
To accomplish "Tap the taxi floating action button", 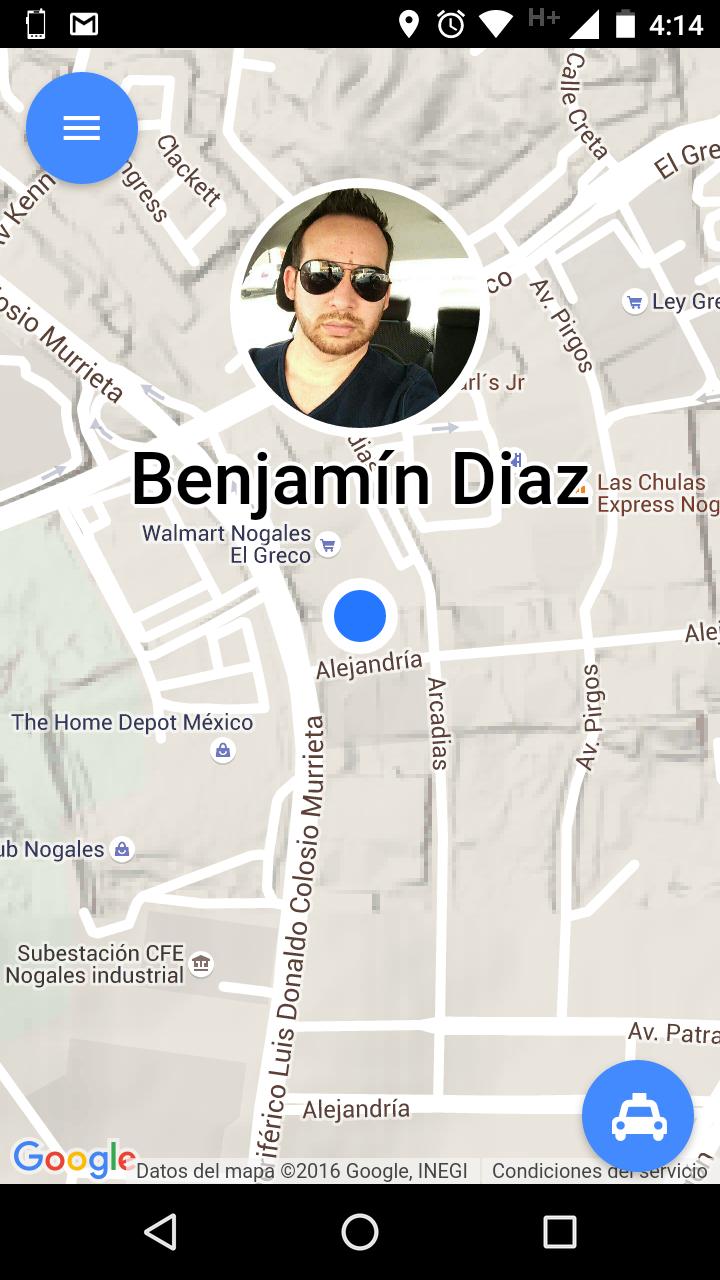I will pyautogui.click(x=638, y=1117).
